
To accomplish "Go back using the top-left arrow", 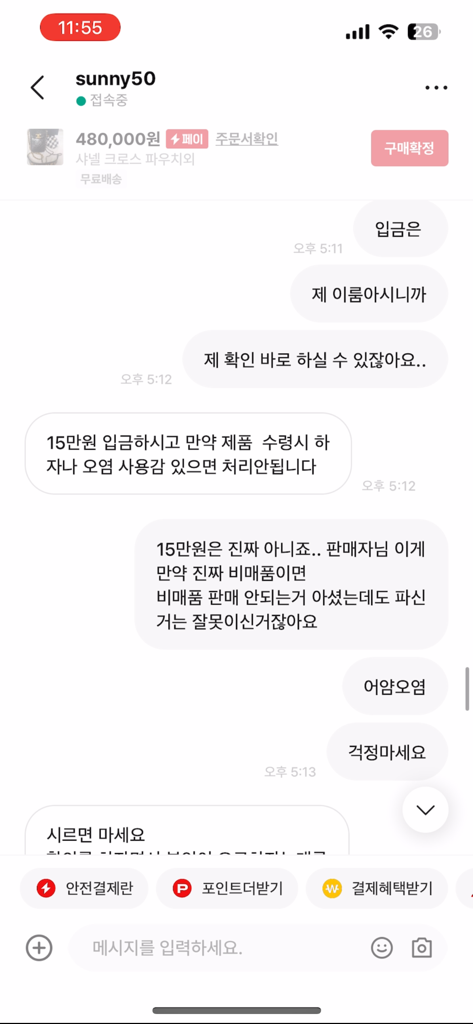I will (x=38, y=88).
